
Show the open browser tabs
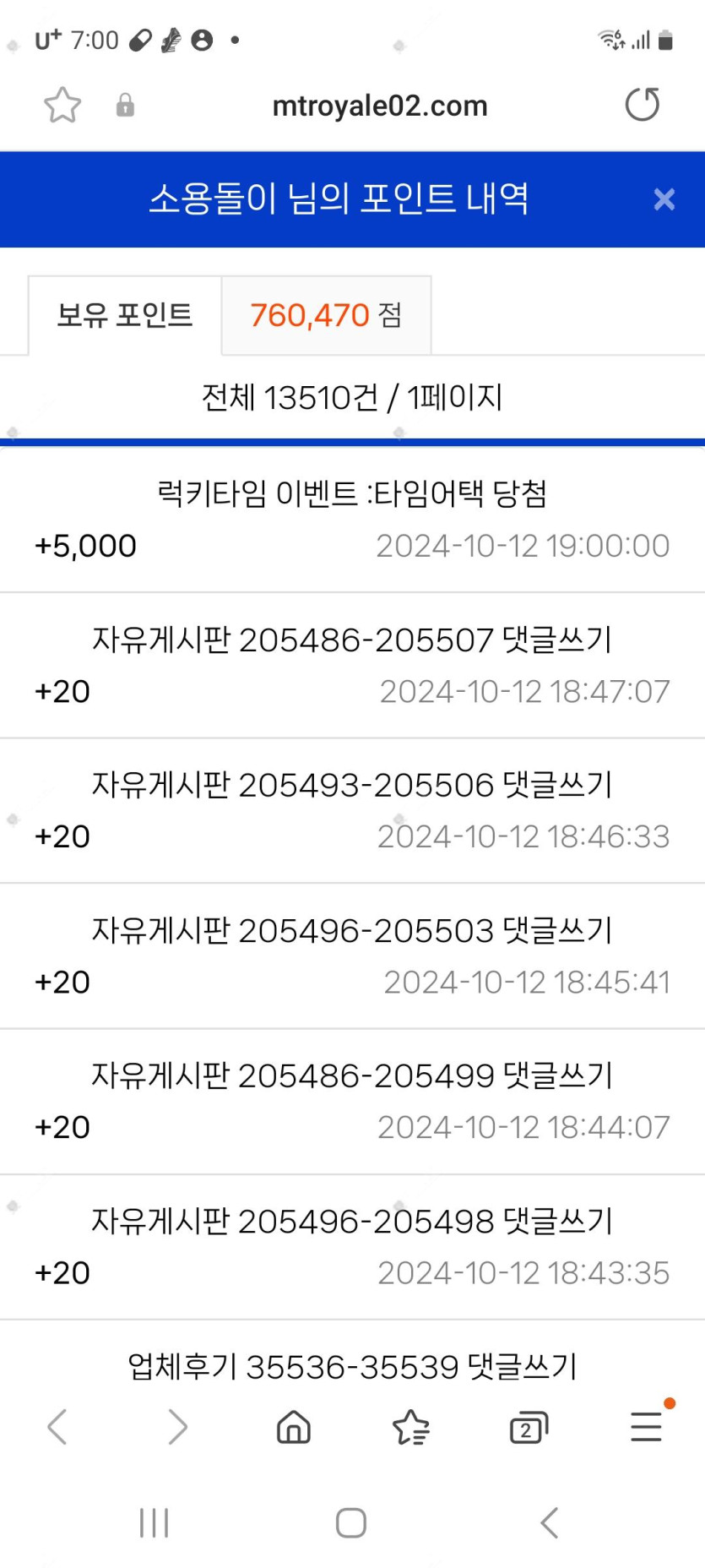[x=529, y=1427]
